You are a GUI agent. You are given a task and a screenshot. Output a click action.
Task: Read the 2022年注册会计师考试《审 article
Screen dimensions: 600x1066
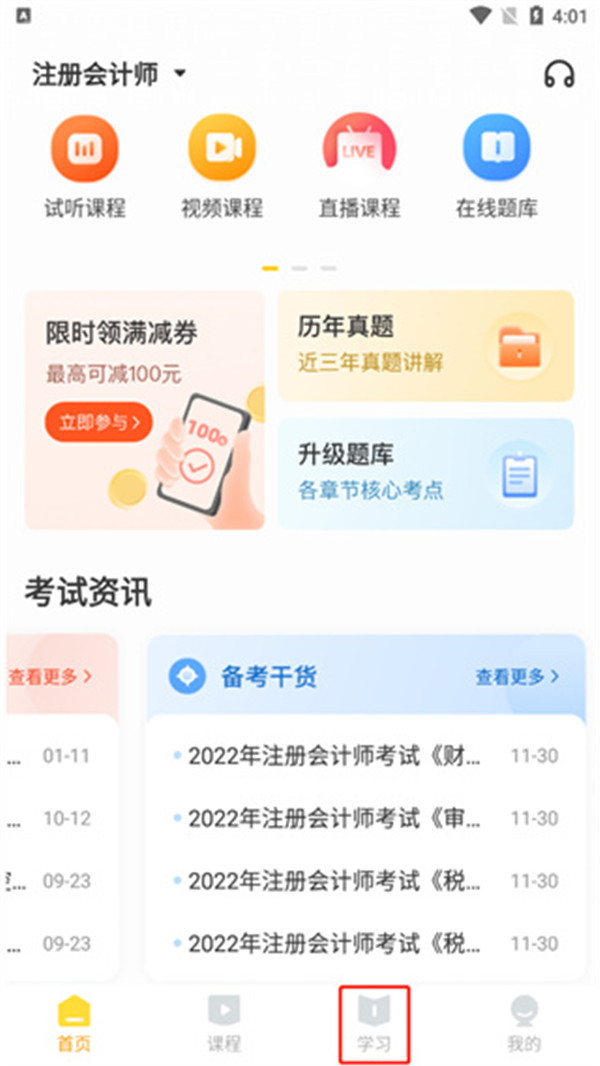pyautogui.click(x=334, y=819)
